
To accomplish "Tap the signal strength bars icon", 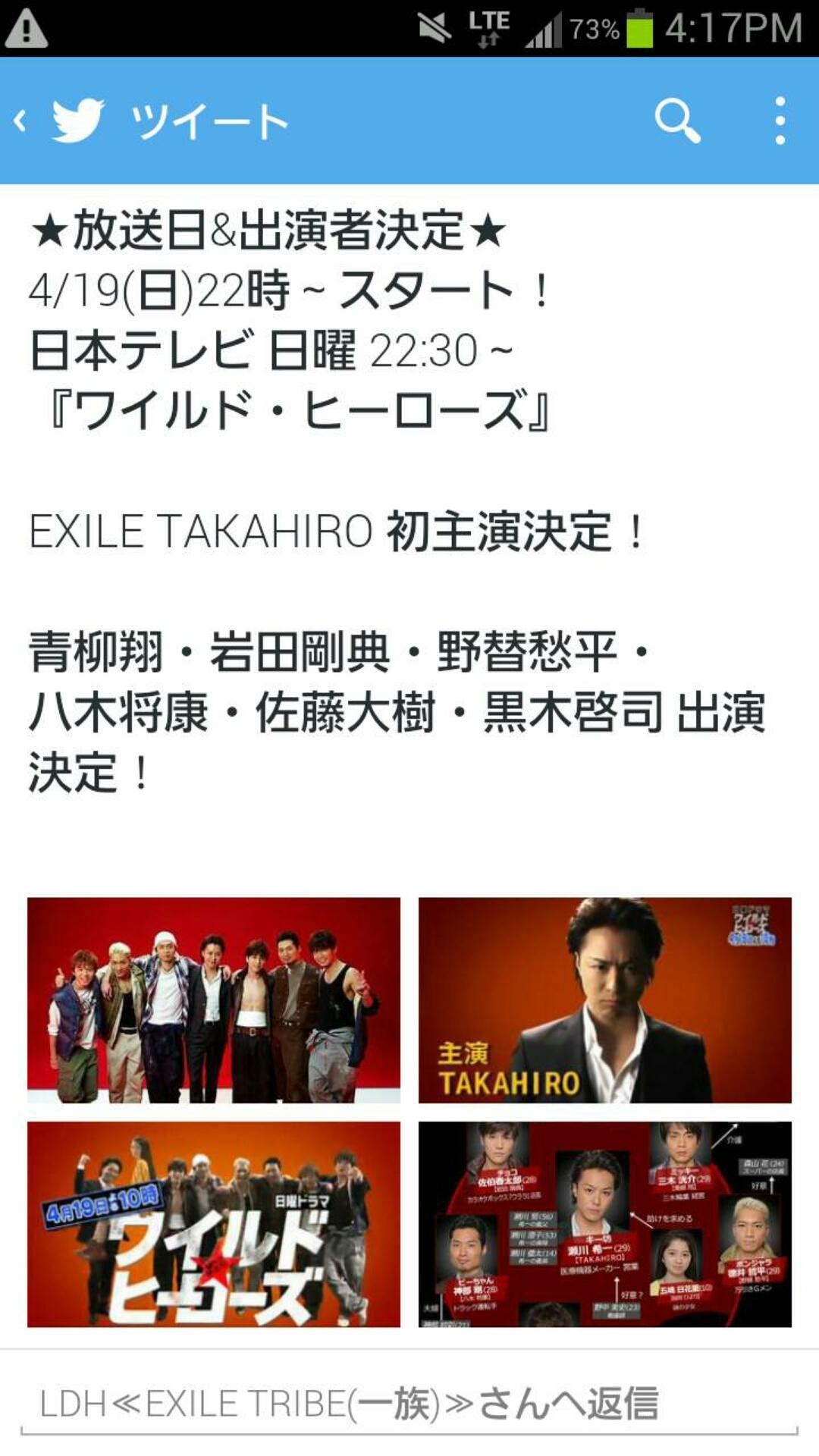I will (542, 25).
